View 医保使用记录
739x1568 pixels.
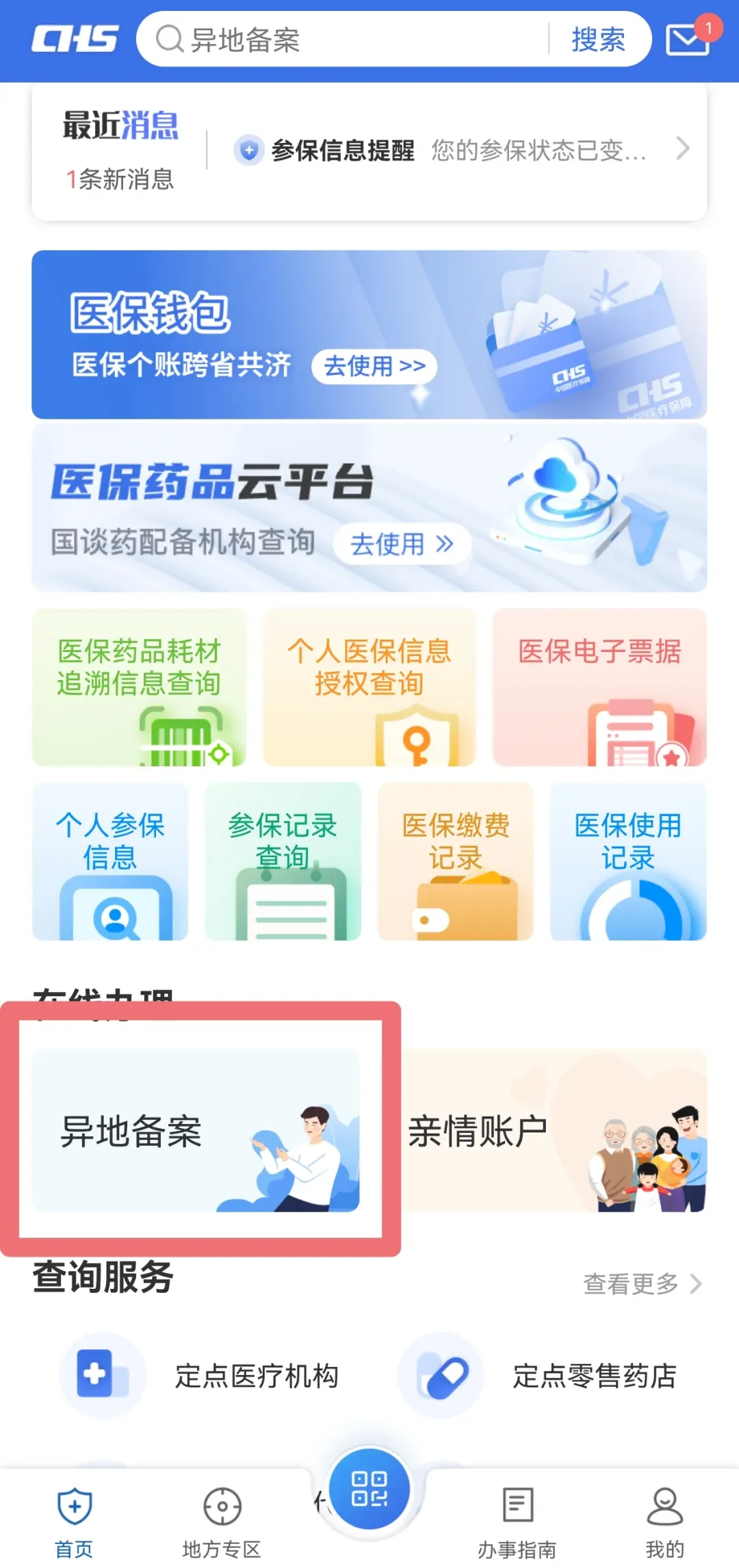tap(628, 861)
